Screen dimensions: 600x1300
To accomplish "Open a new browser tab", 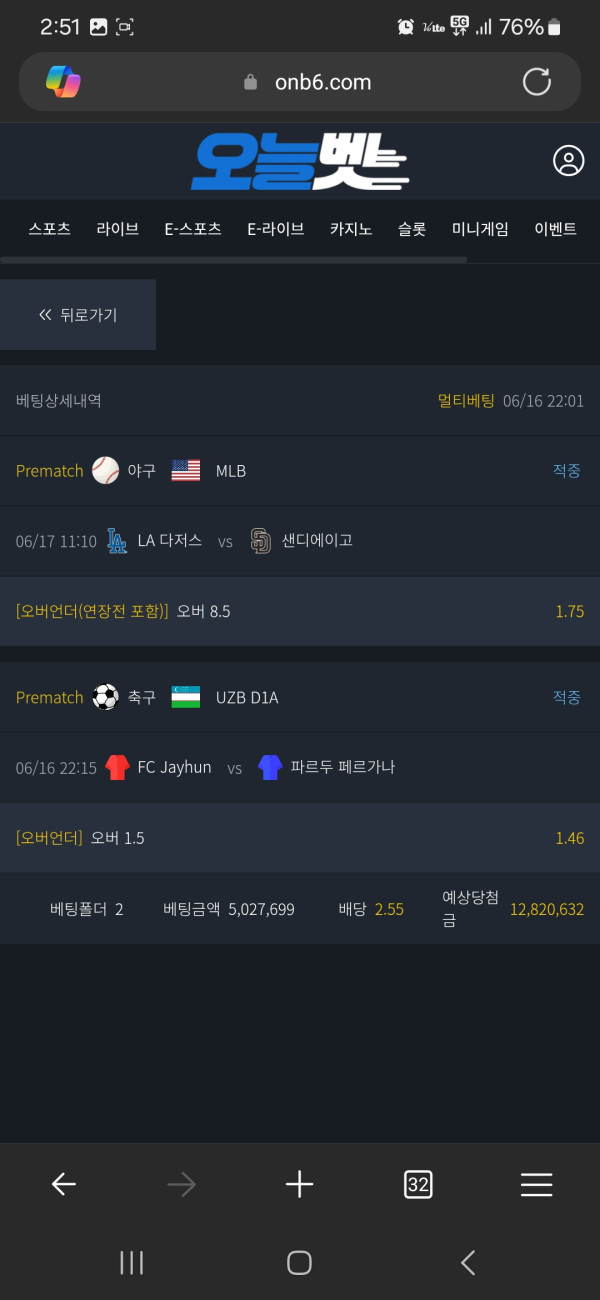I will (x=299, y=1185).
